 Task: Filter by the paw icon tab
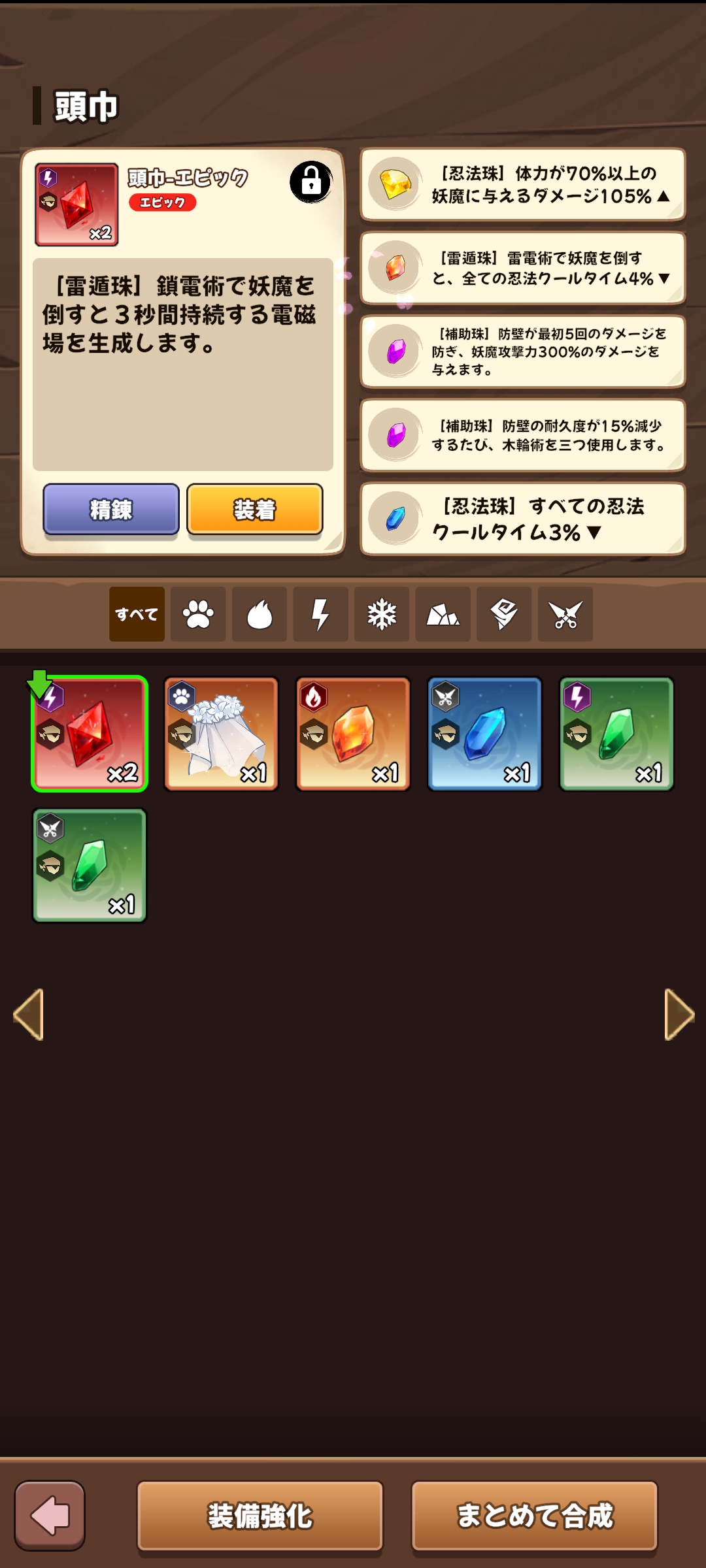click(198, 614)
